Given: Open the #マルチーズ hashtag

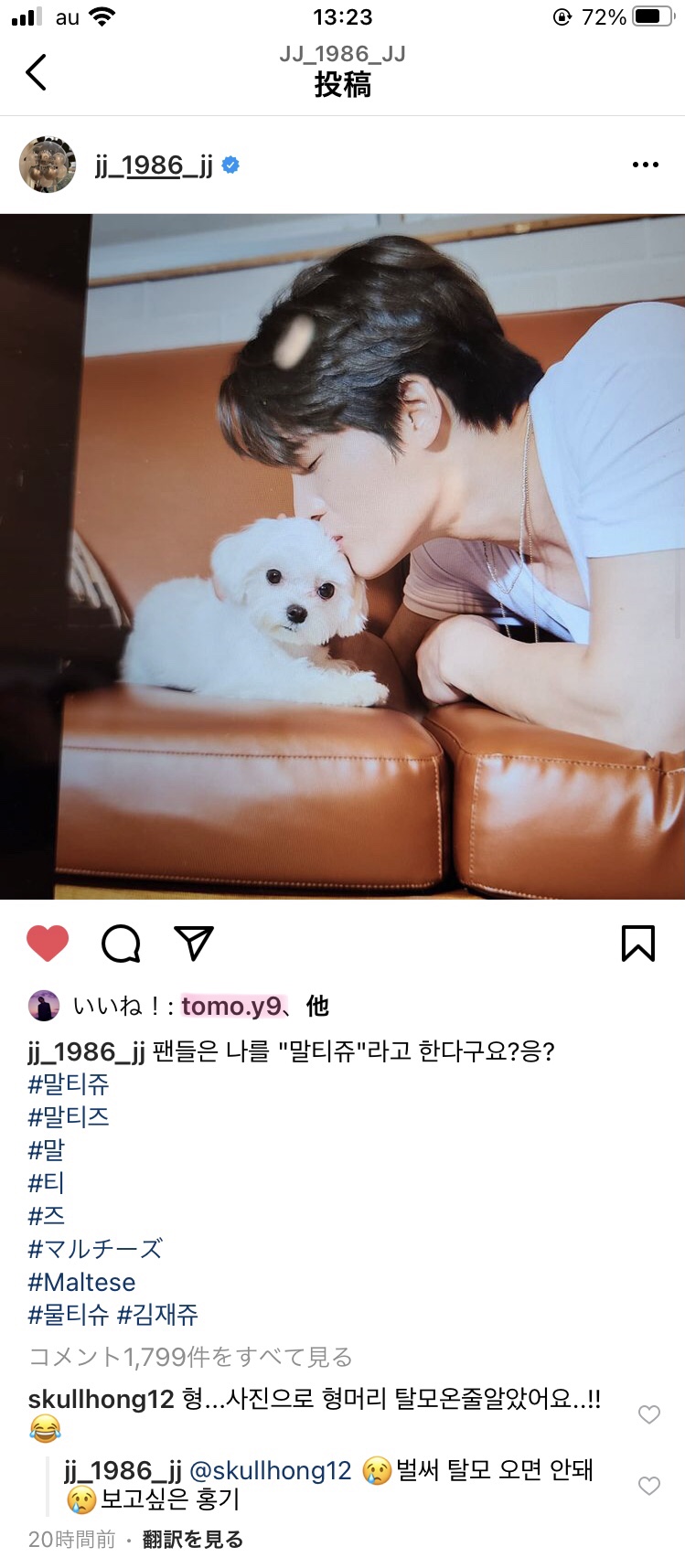Looking at the screenshot, I should coord(95,1249).
